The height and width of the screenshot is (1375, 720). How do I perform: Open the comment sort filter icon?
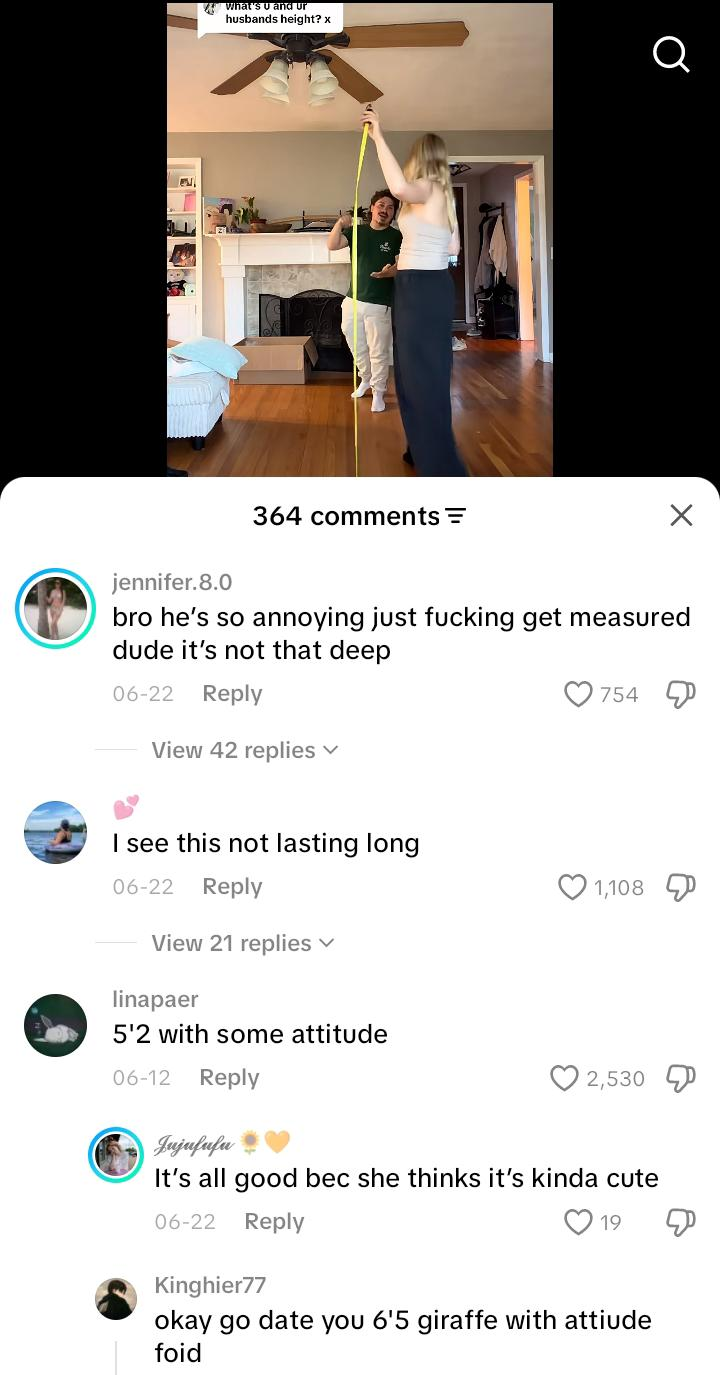tap(456, 517)
